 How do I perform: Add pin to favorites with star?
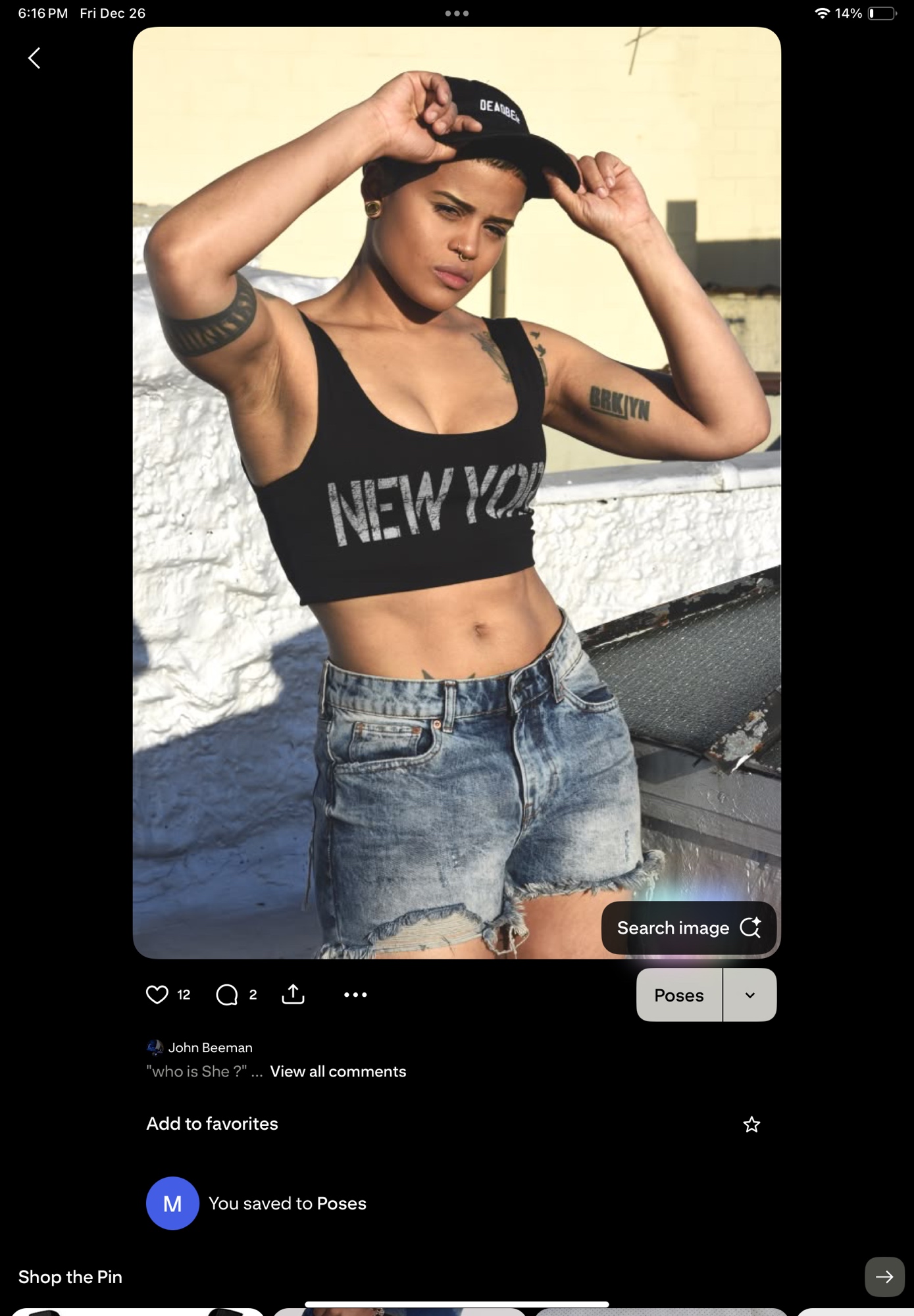(751, 1124)
